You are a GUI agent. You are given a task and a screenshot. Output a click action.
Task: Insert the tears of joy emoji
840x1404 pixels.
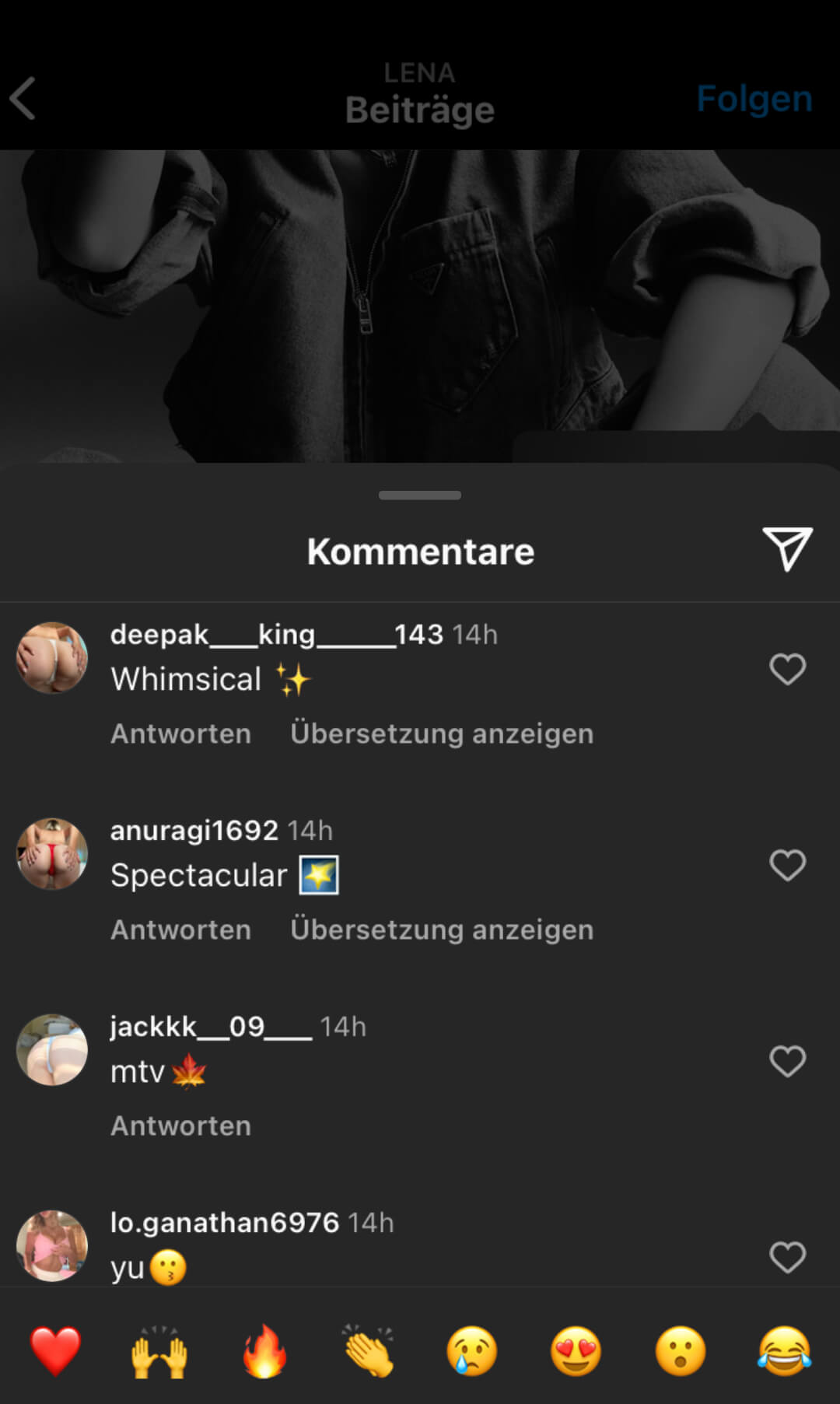coord(784,1351)
